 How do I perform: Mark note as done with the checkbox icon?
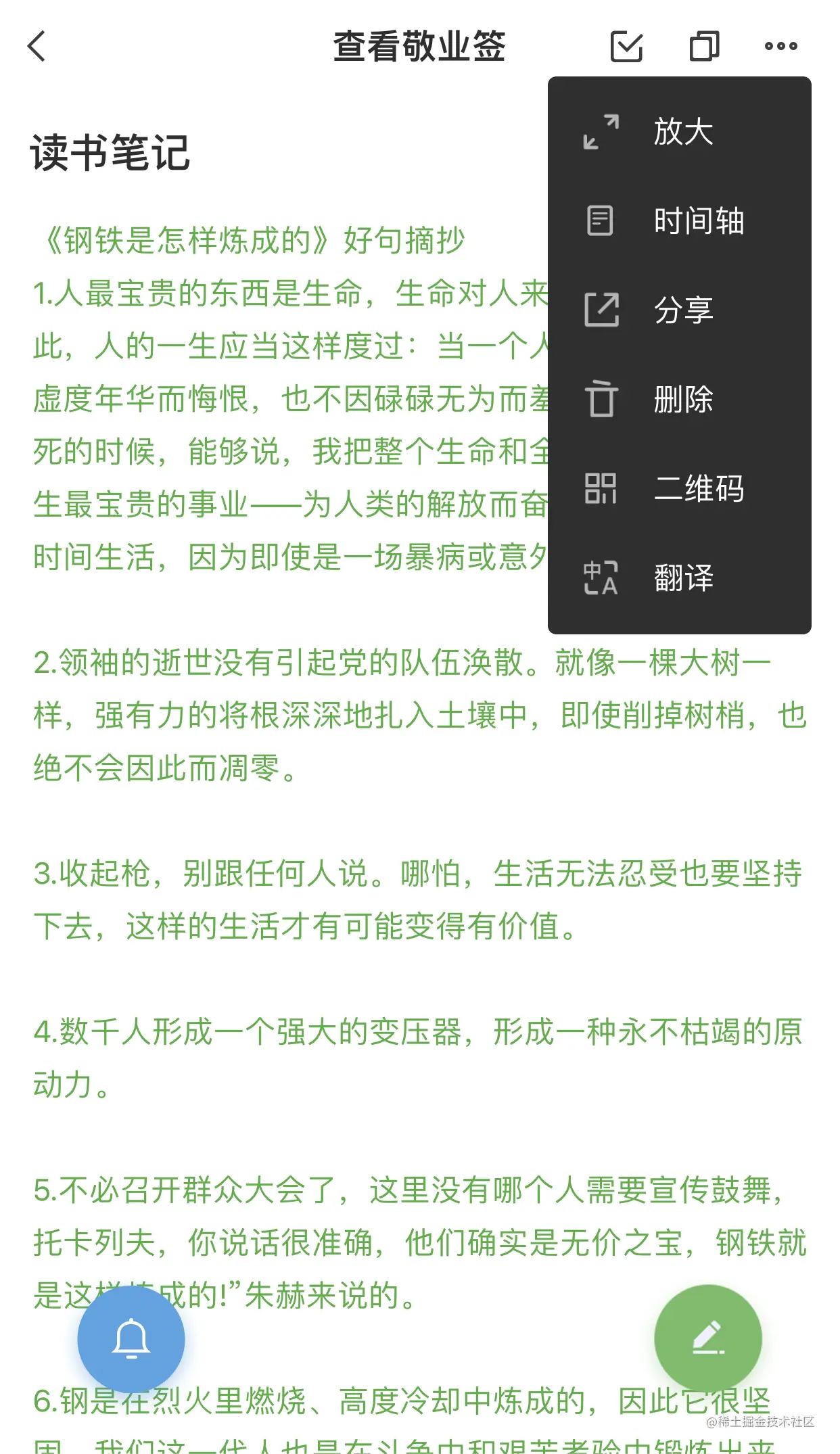pos(626,47)
